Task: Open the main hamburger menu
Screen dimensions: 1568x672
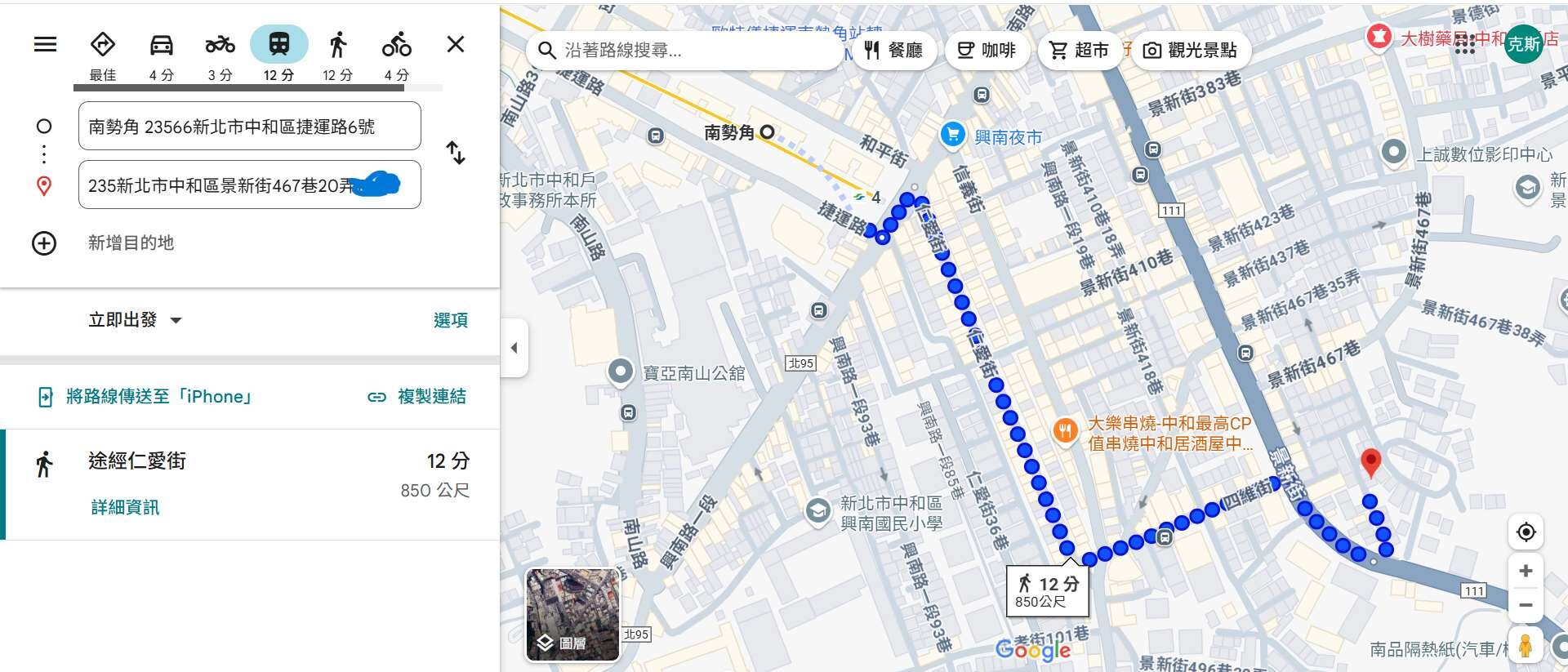Action: coord(46,44)
